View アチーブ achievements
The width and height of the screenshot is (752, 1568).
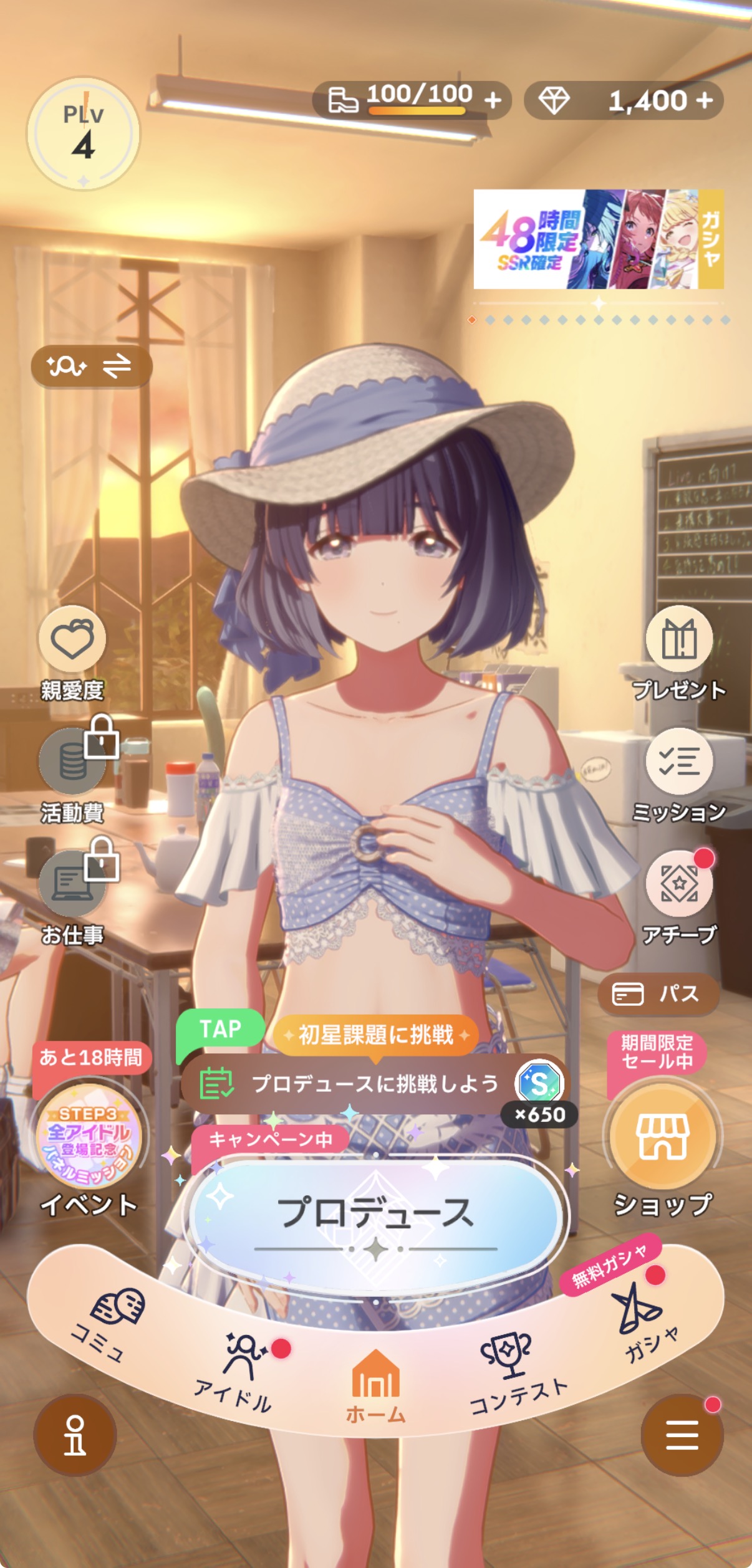[680, 896]
